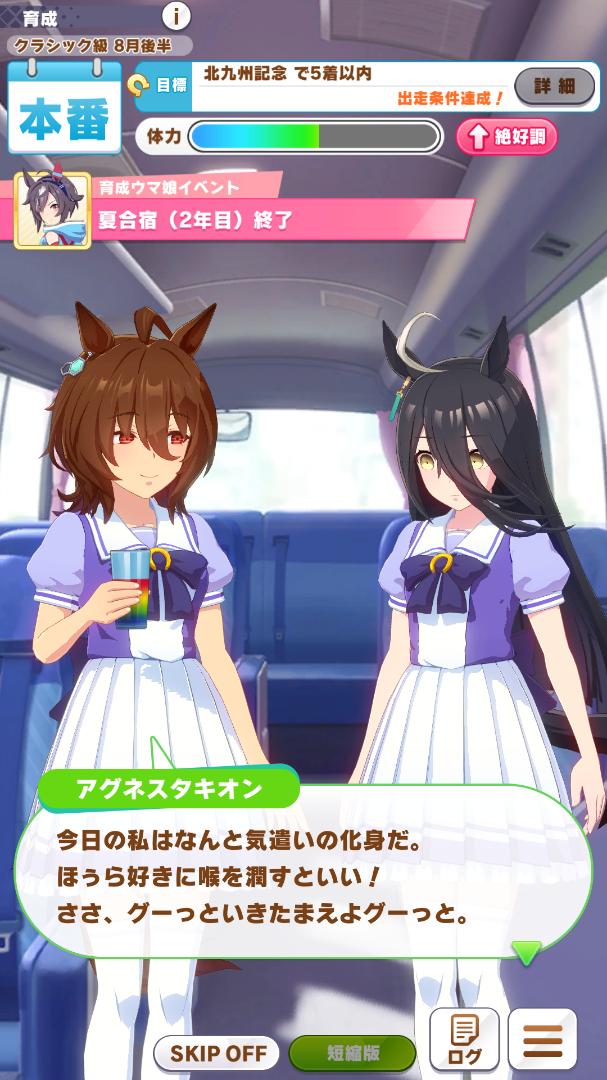Viewport: 607px width, 1080px height.
Task: Toggle the SKIP OFF button
Action: coord(216,1052)
